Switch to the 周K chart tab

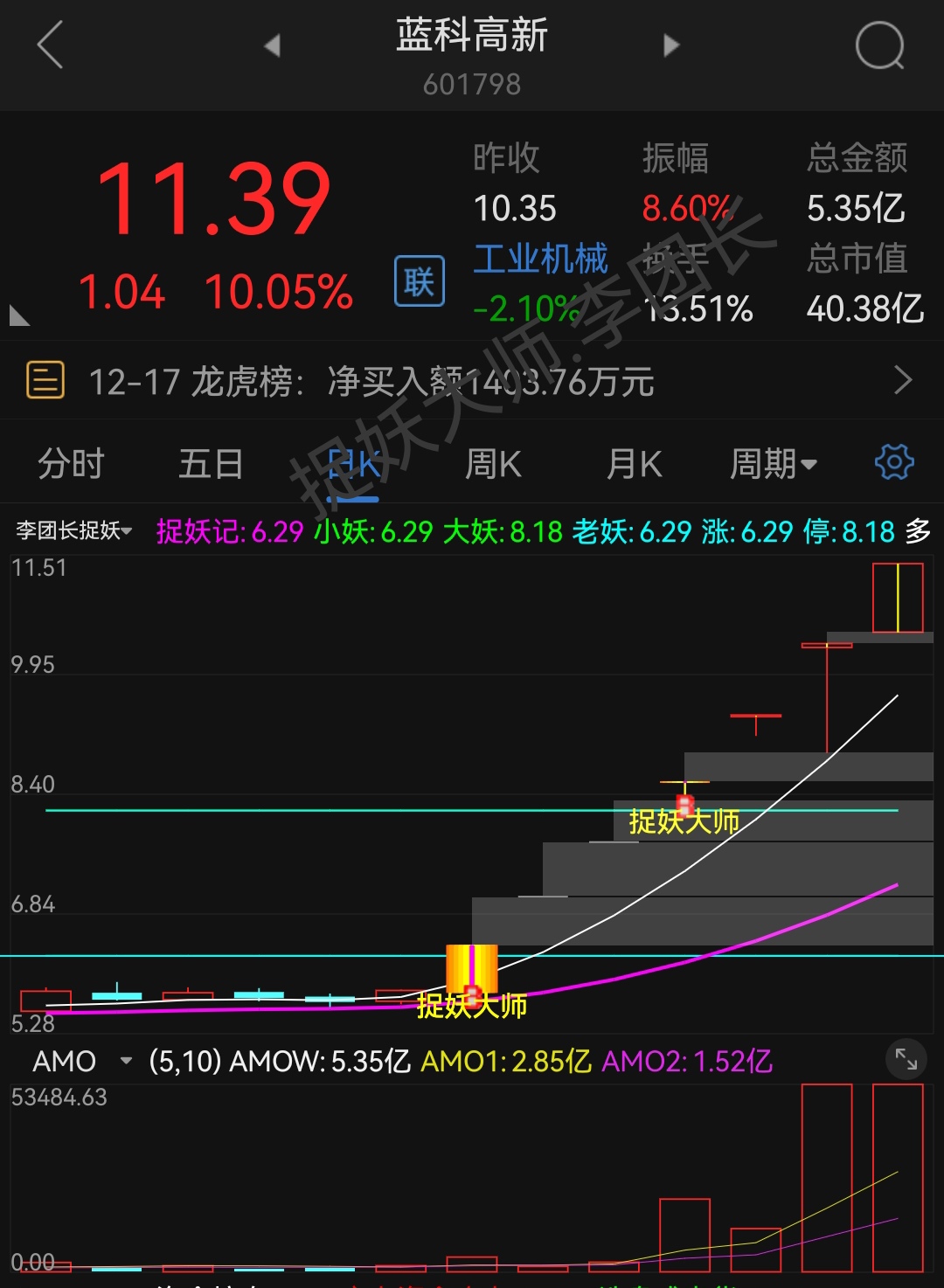[x=493, y=463]
